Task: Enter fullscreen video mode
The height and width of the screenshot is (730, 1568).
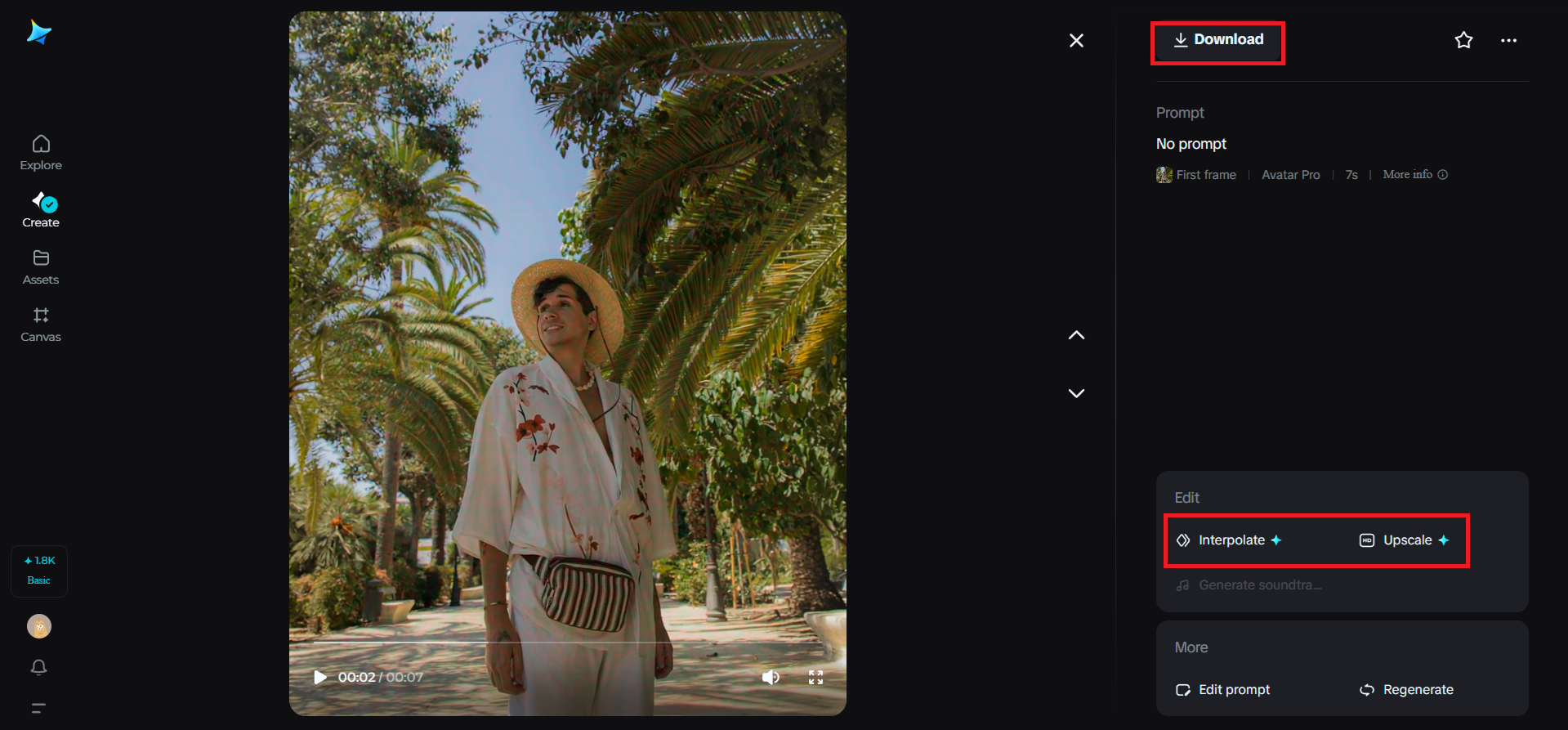Action: coord(815,677)
